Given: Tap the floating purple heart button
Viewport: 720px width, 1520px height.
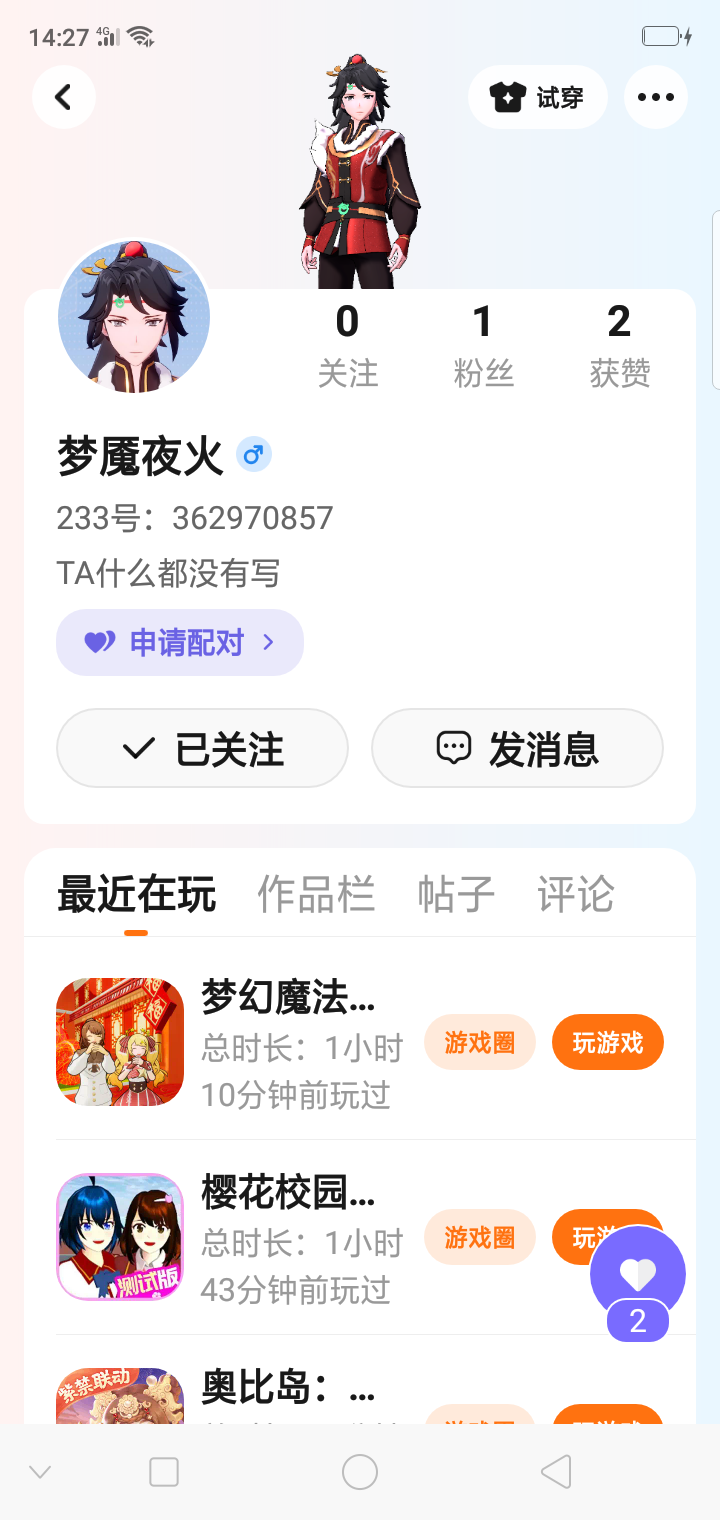Looking at the screenshot, I should pyautogui.click(x=638, y=1274).
